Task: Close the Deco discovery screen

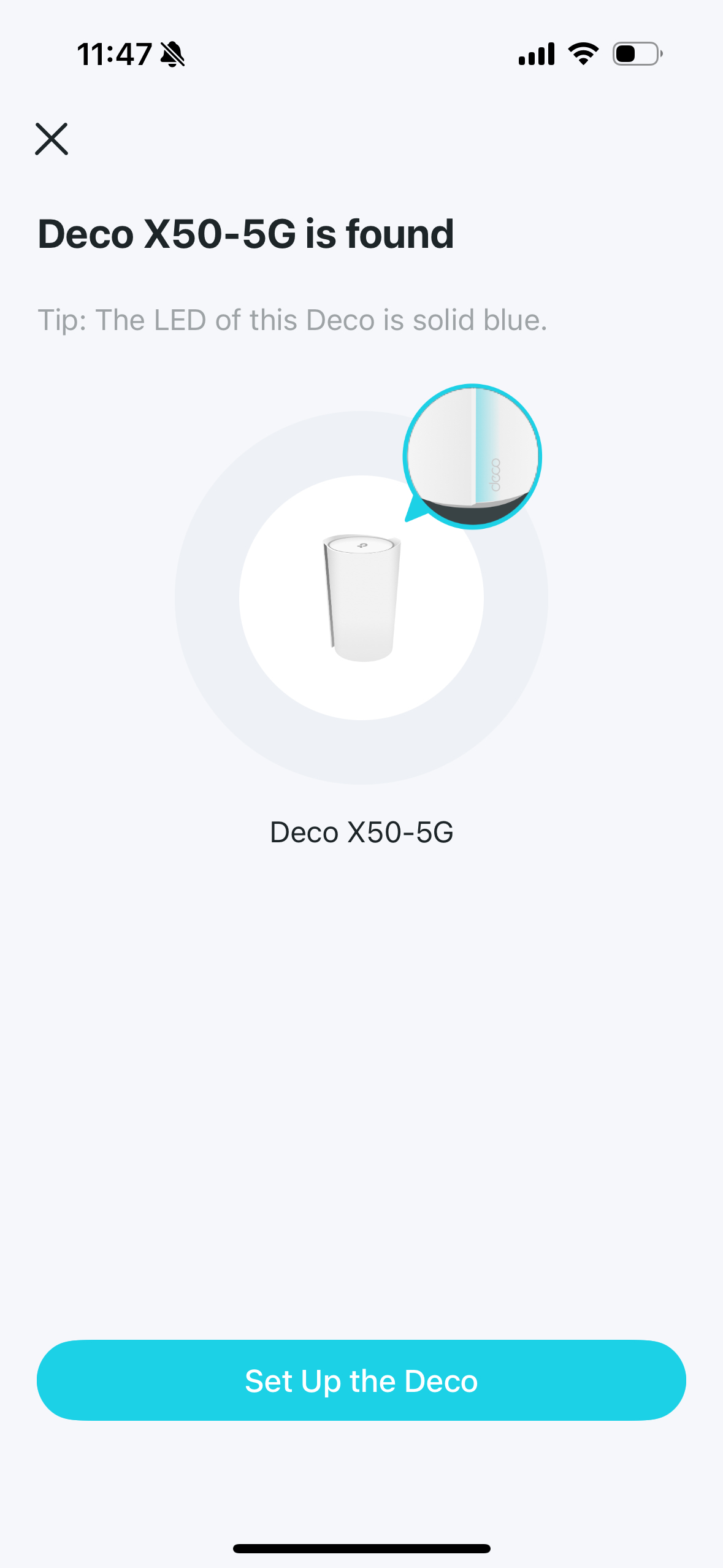Action: pyautogui.click(x=52, y=139)
